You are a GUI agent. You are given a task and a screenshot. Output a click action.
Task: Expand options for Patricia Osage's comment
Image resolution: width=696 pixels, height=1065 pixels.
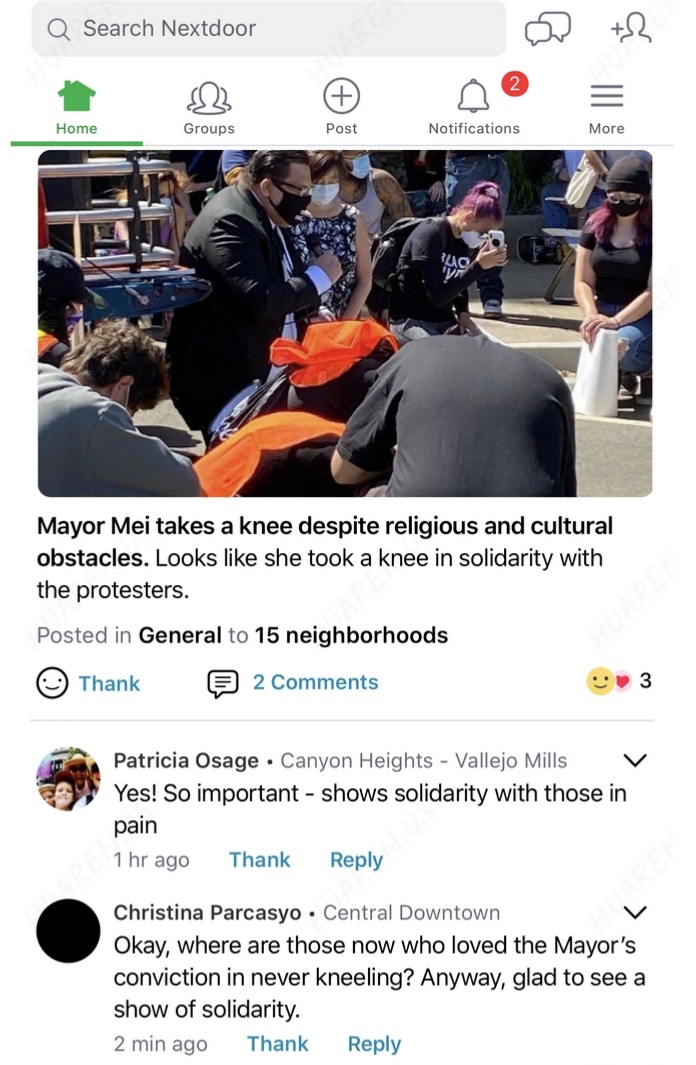(634, 761)
